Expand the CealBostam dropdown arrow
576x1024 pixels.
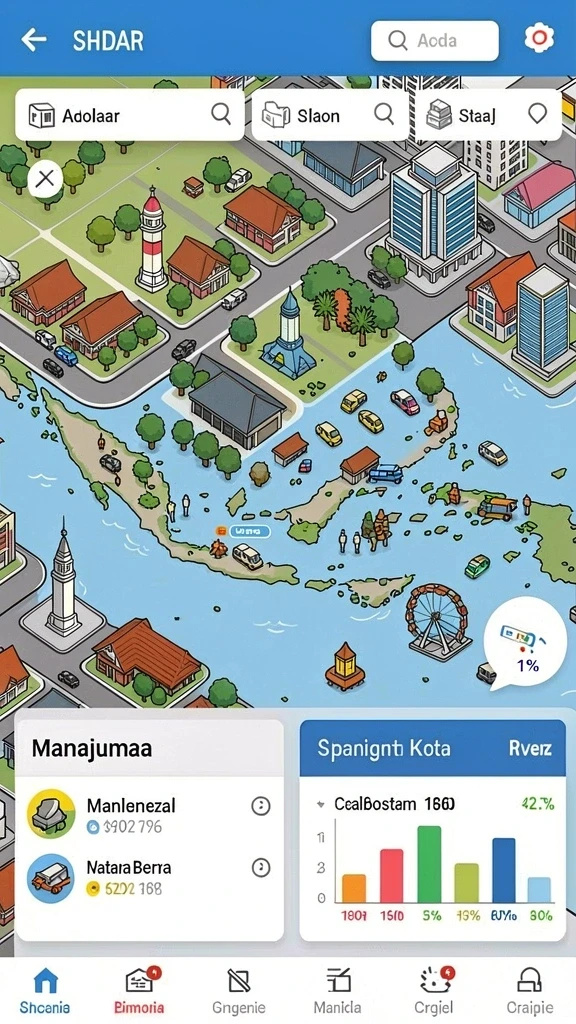320,805
